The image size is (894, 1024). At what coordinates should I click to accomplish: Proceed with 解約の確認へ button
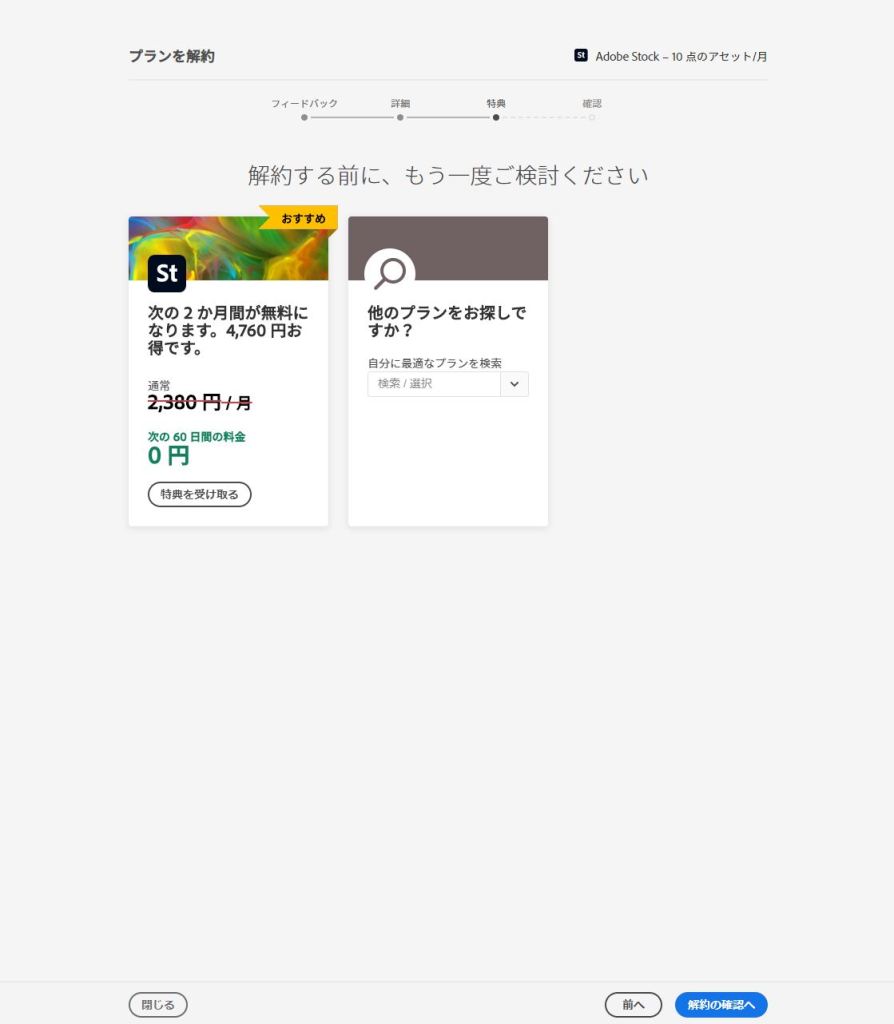point(721,1005)
